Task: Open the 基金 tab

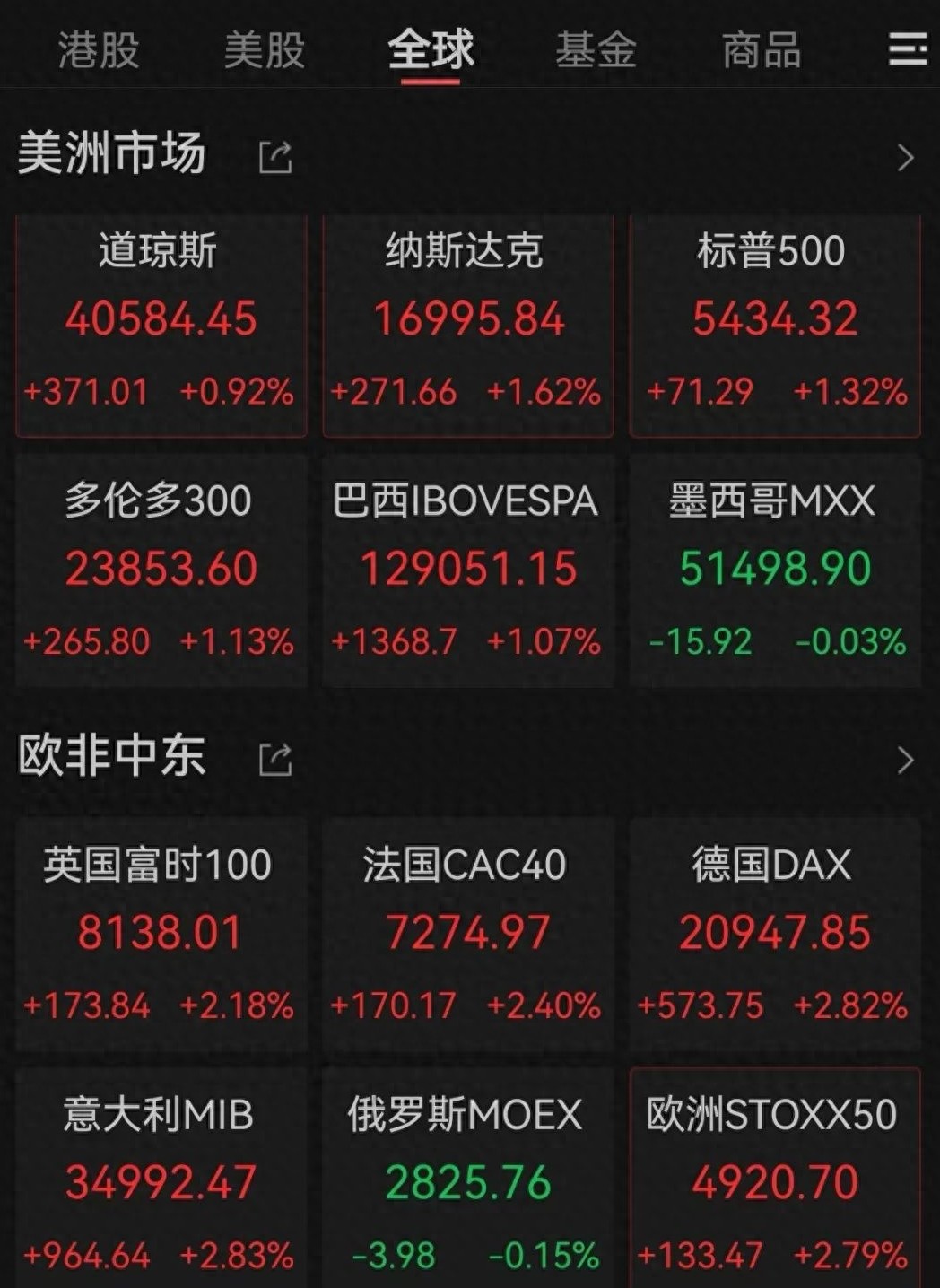Action: (596, 51)
